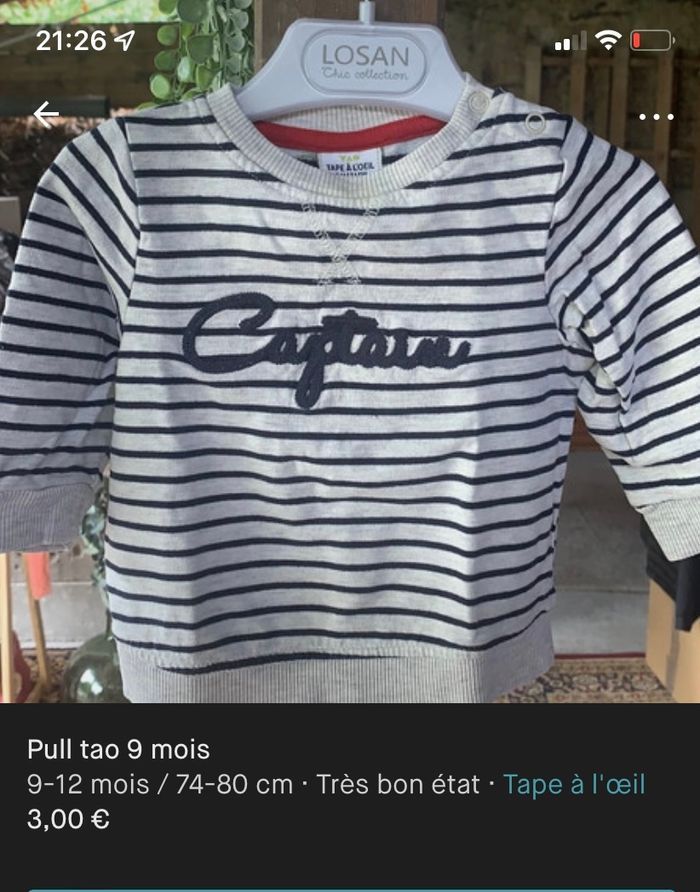Open the Tape à l'œil brand link

pos(574,784)
